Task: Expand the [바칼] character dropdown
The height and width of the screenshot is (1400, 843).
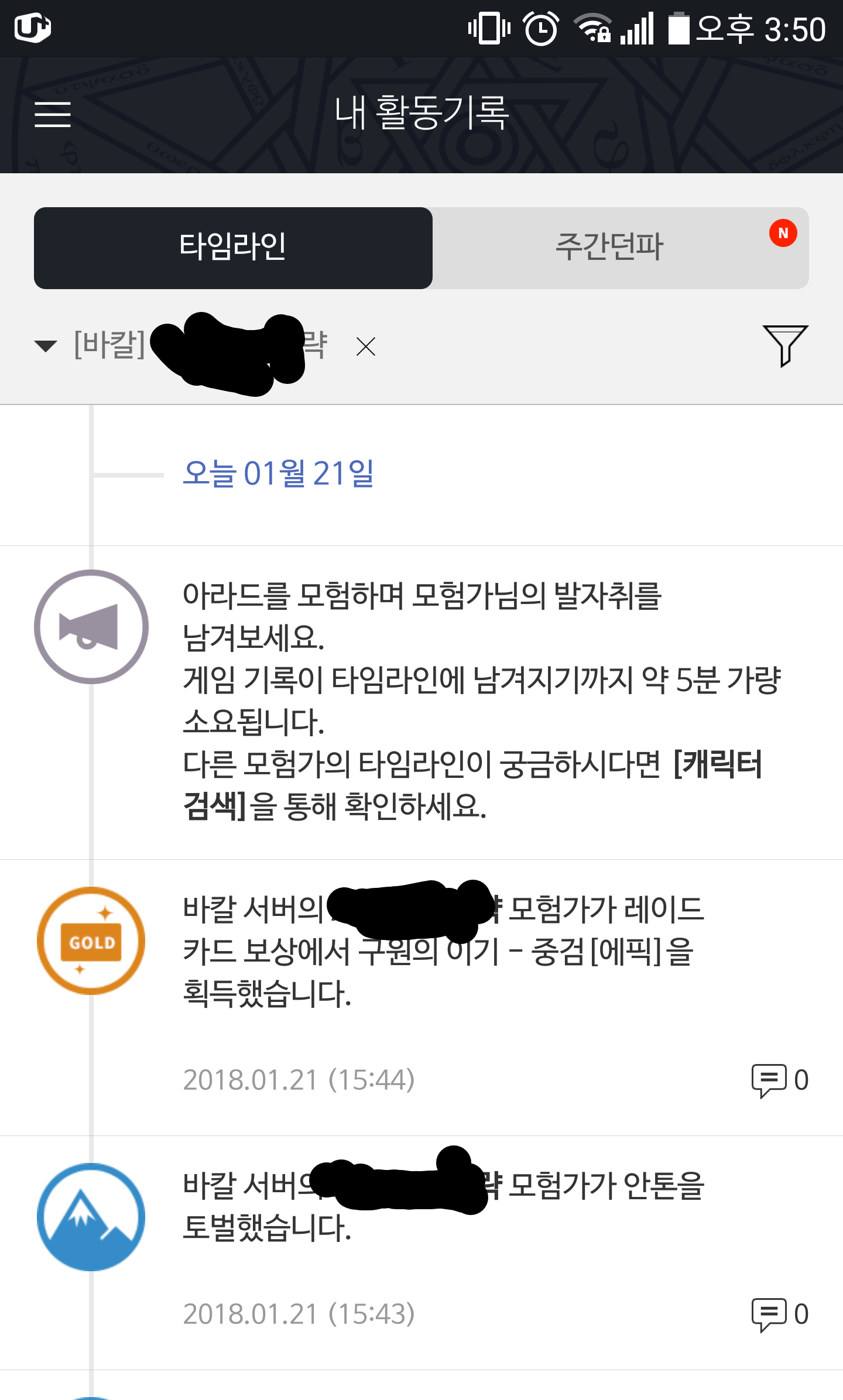Action: (x=46, y=346)
